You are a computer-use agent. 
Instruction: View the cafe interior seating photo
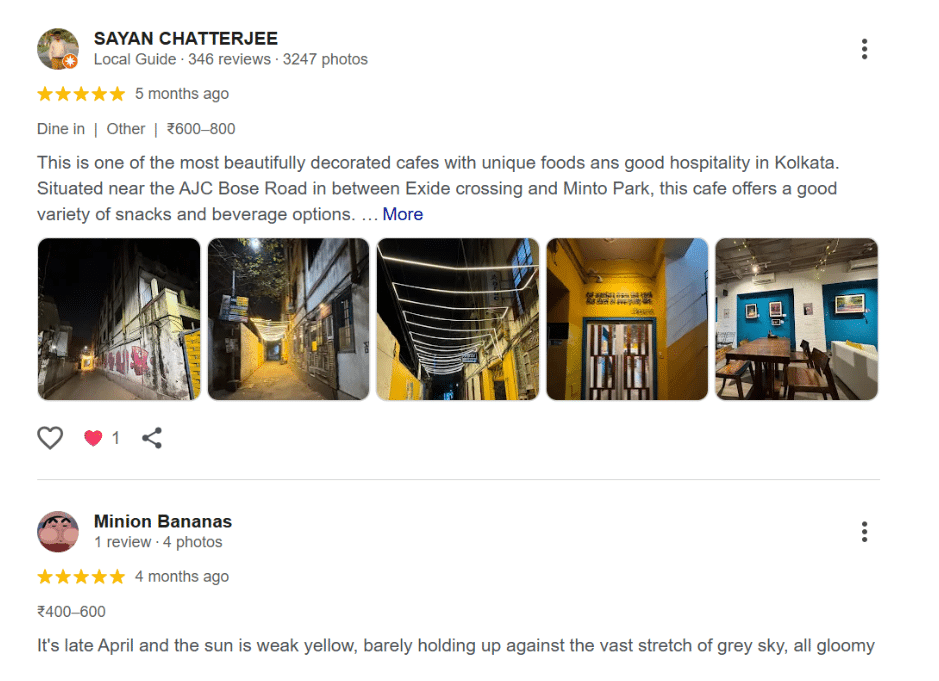797,319
